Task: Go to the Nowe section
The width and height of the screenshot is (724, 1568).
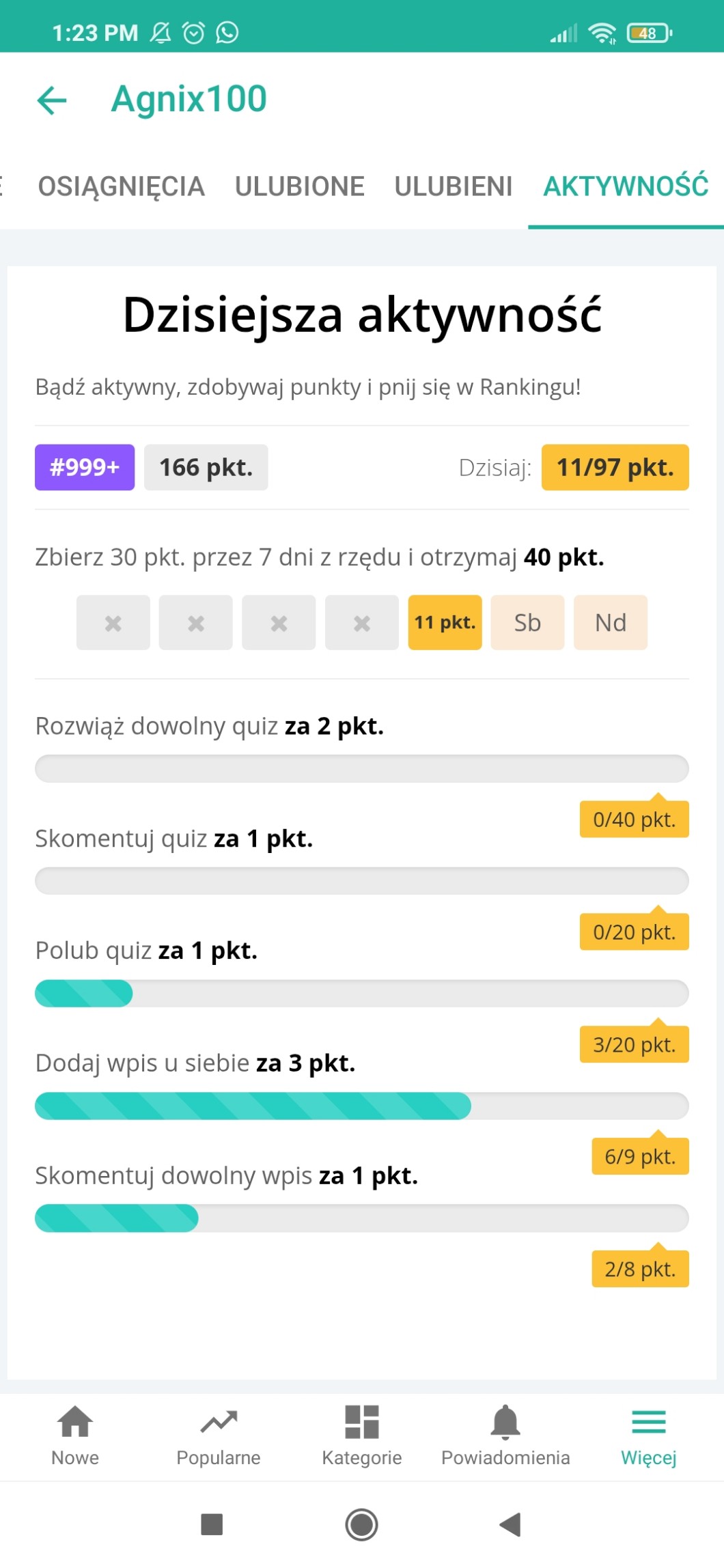Action: (75, 1436)
